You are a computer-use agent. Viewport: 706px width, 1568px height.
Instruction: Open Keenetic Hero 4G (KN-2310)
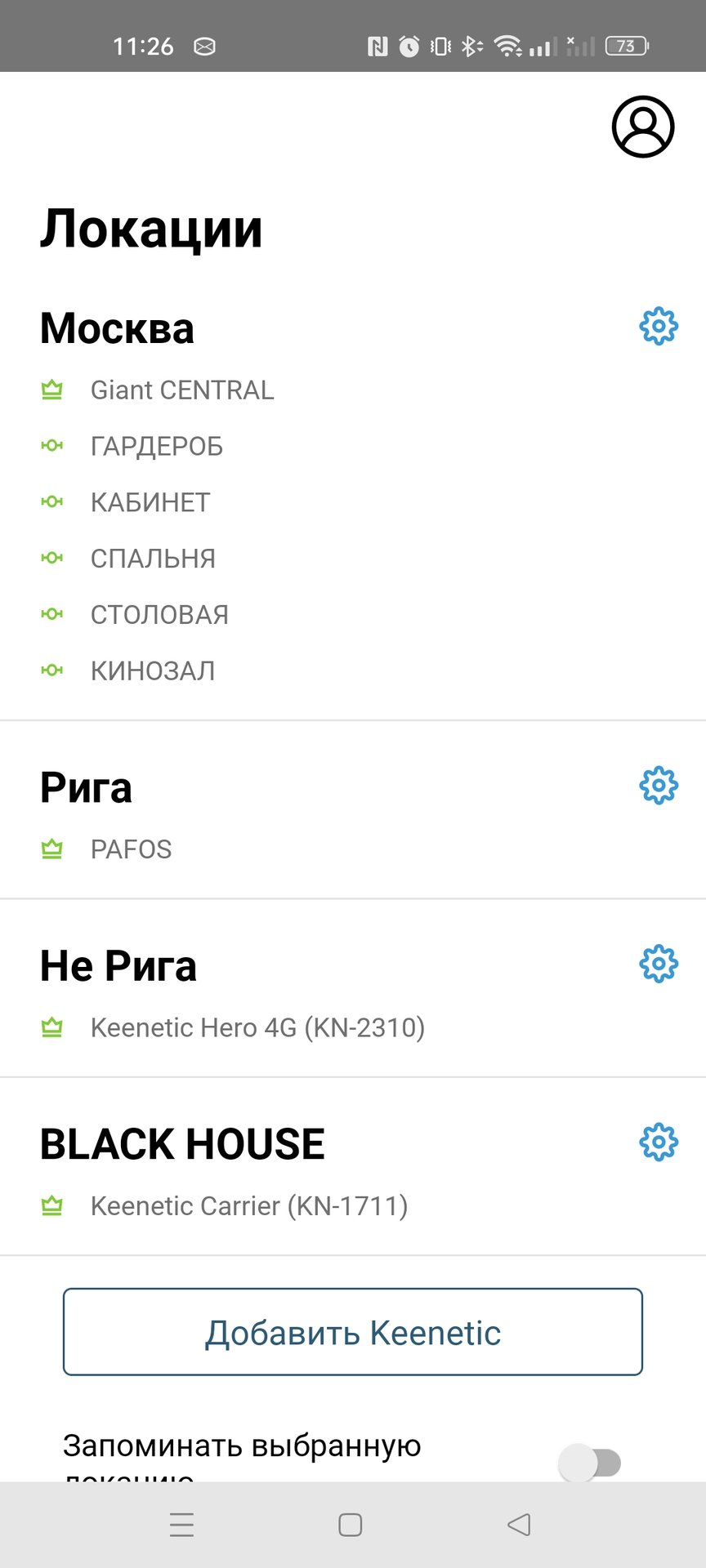257,1027
